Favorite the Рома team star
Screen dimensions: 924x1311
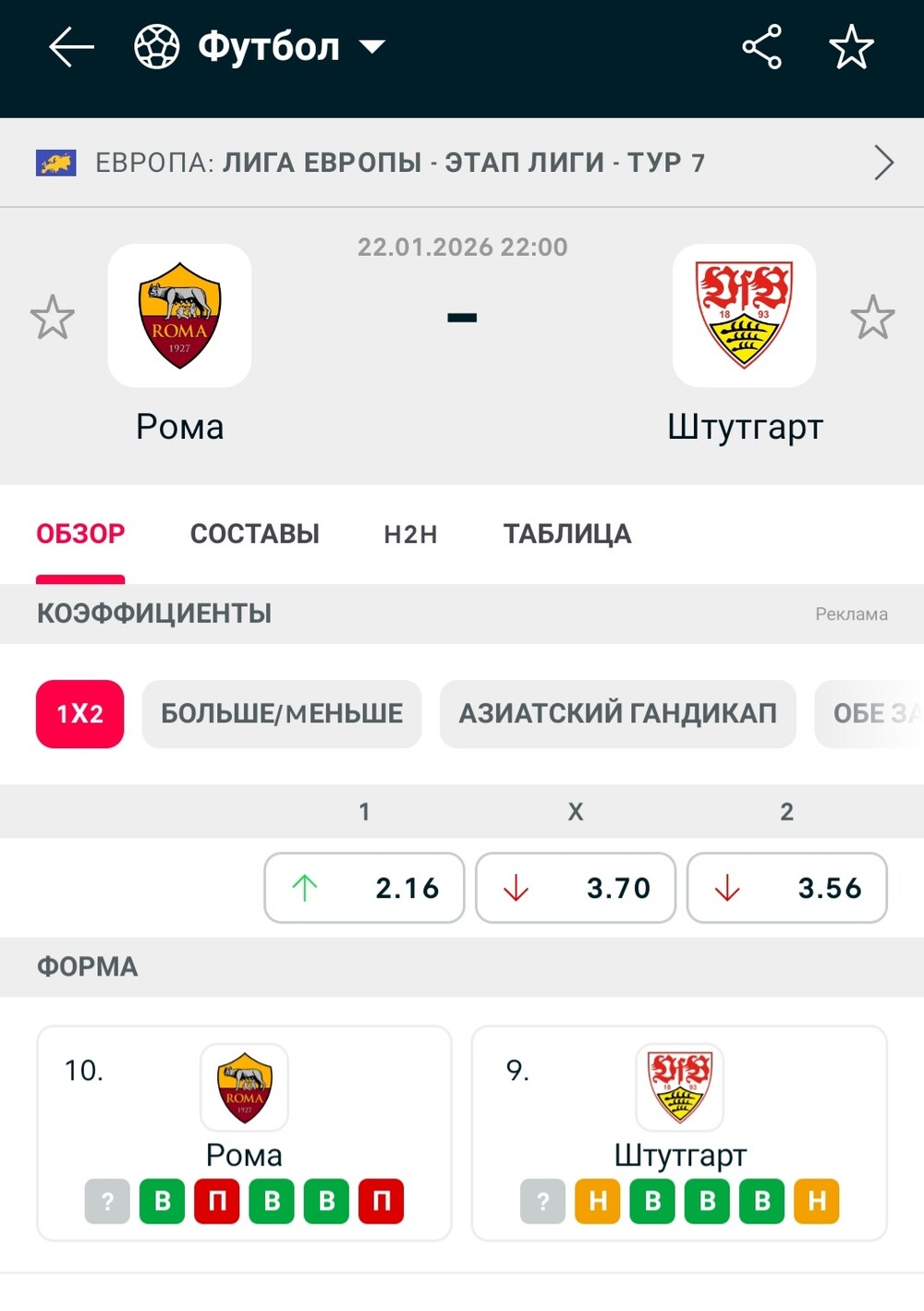coord(53,318)
